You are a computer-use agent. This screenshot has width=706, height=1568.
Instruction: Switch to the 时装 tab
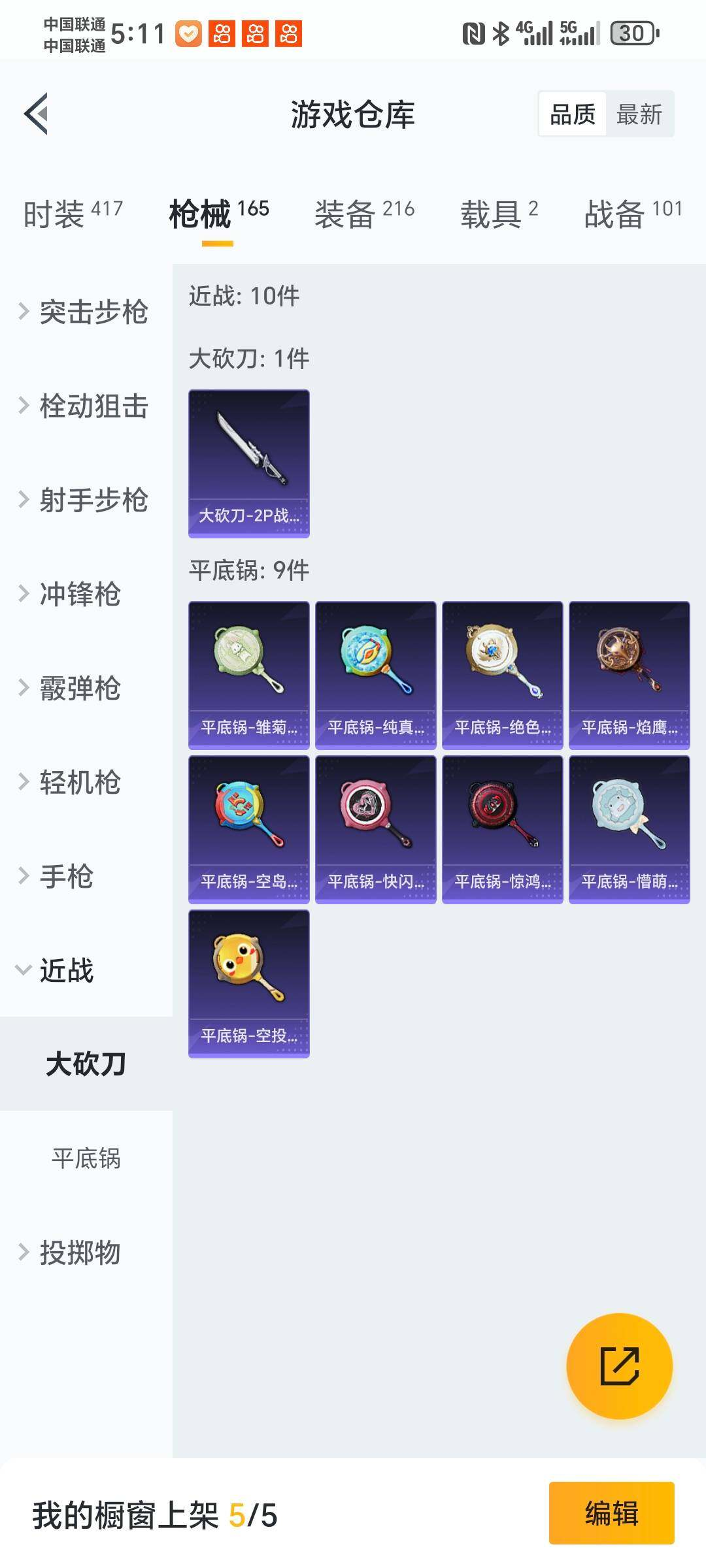pyautogui.click(x=73, y=214)
